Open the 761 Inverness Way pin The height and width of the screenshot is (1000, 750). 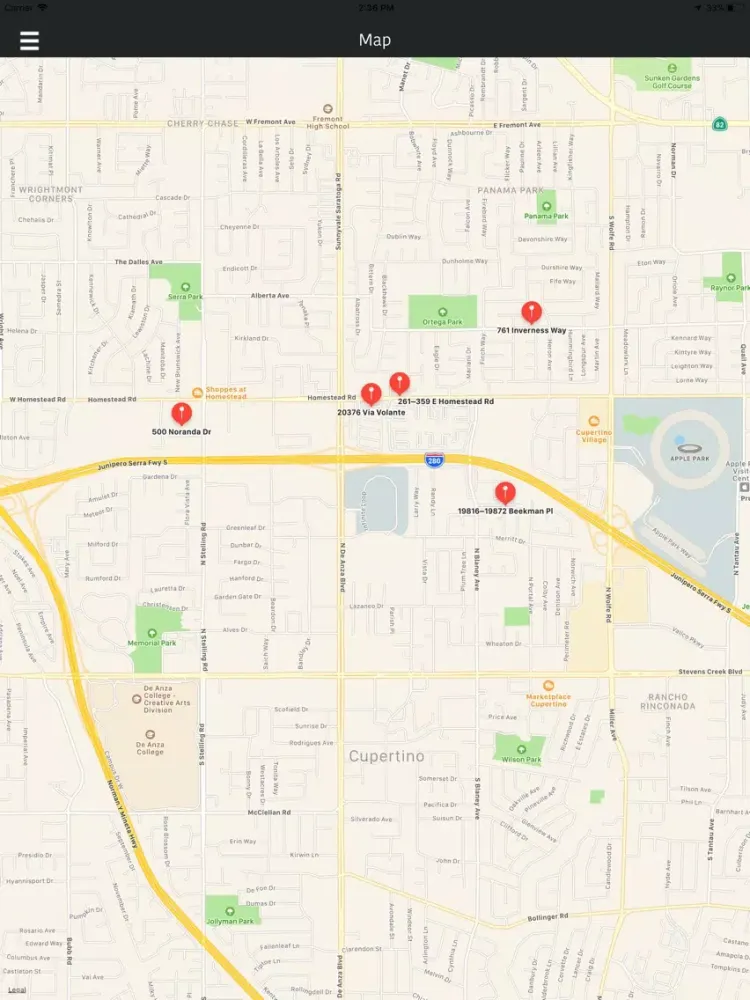point(532,312)
